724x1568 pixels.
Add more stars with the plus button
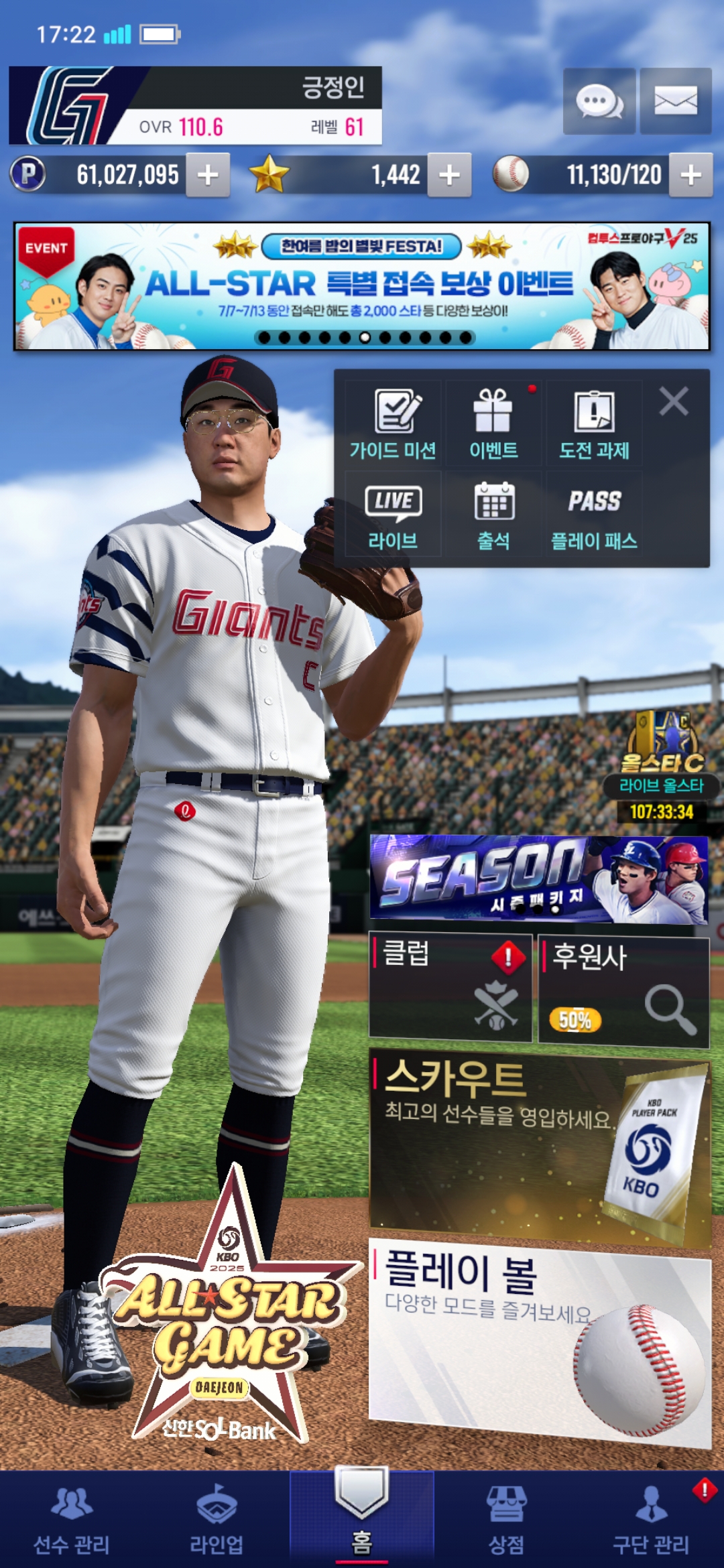click(449, 175)
